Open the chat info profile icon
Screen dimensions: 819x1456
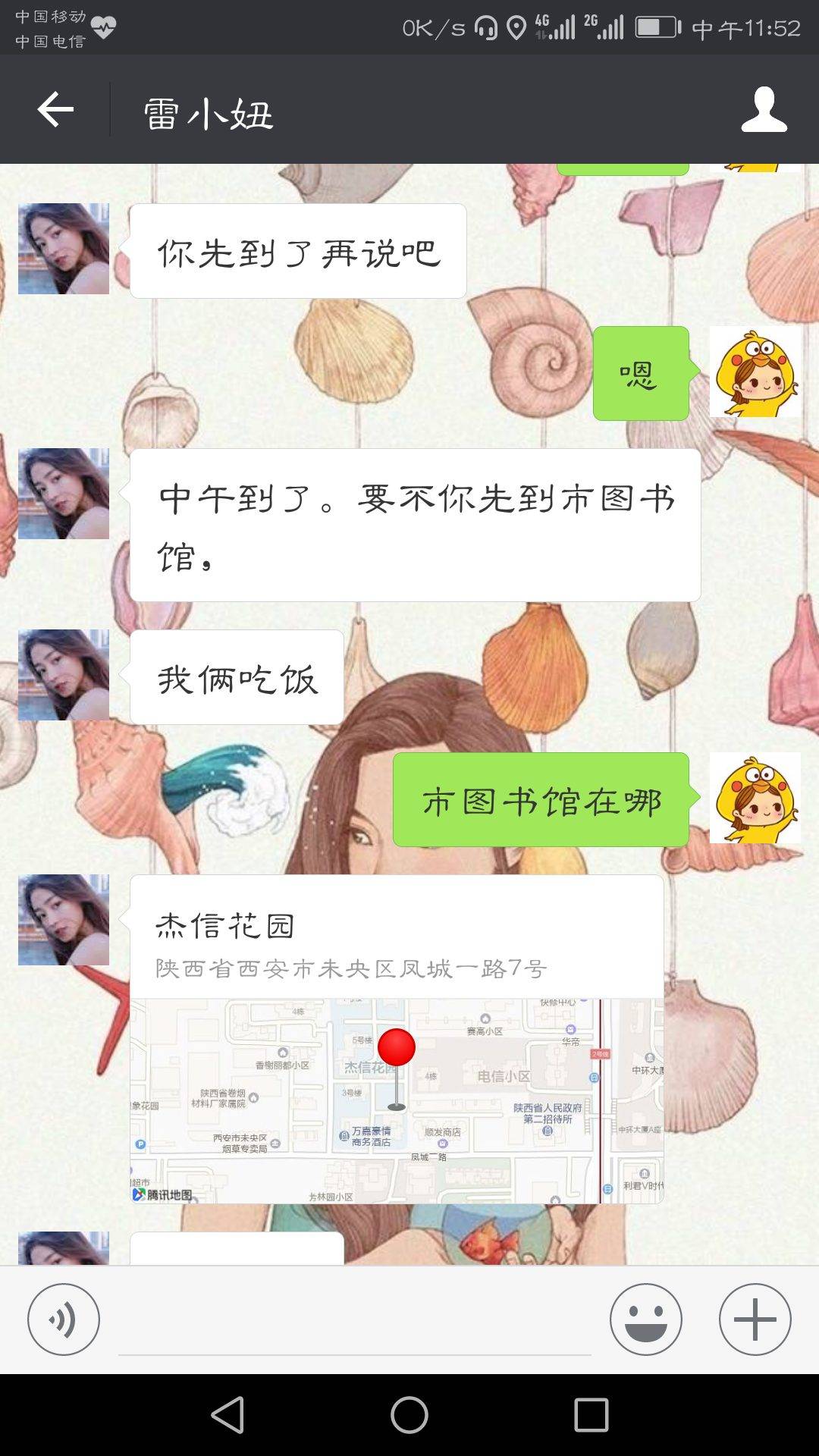pos(764,110)
